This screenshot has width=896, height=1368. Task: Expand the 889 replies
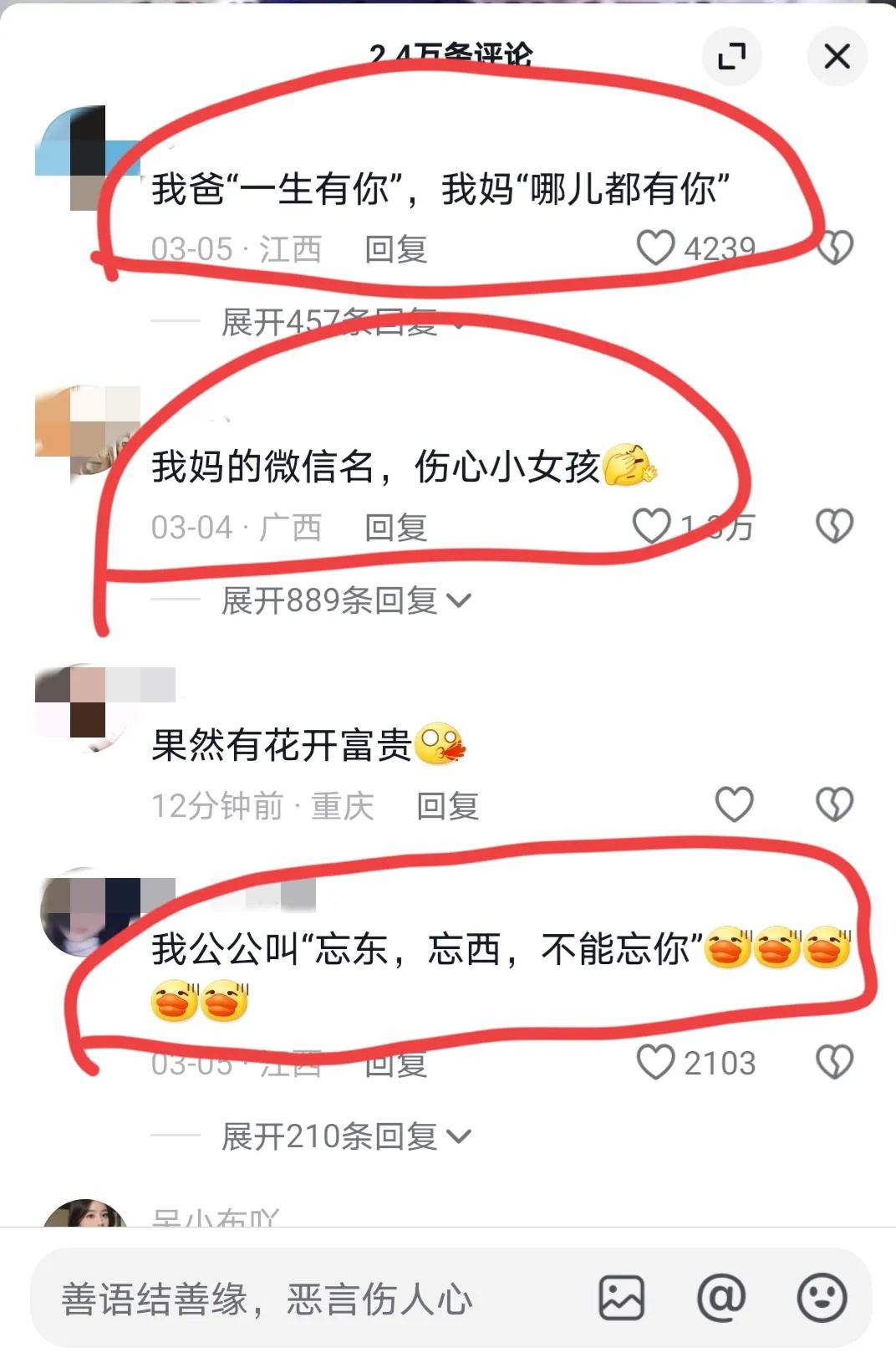click(344, 600)
